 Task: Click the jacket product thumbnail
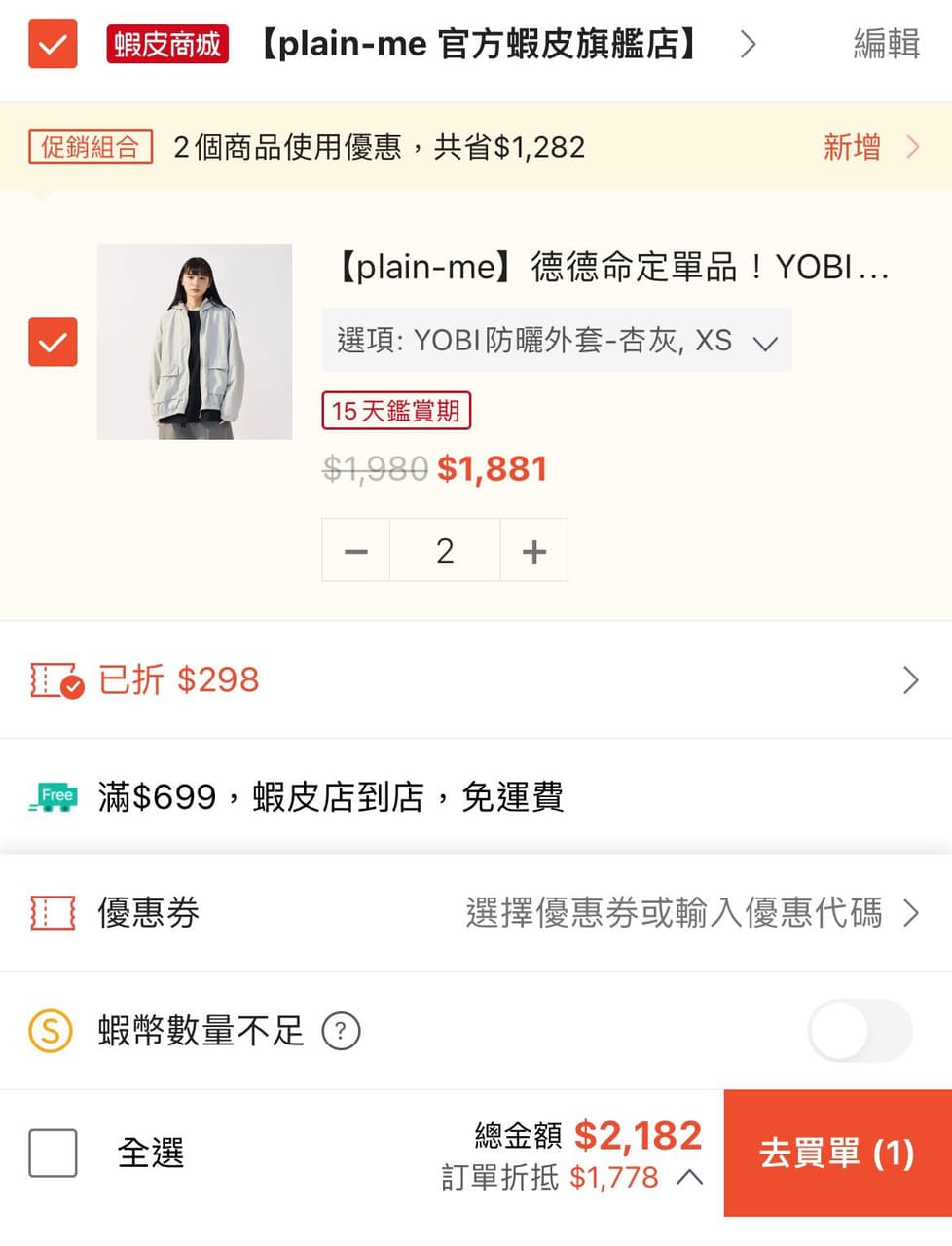click(x=195, y=343)
